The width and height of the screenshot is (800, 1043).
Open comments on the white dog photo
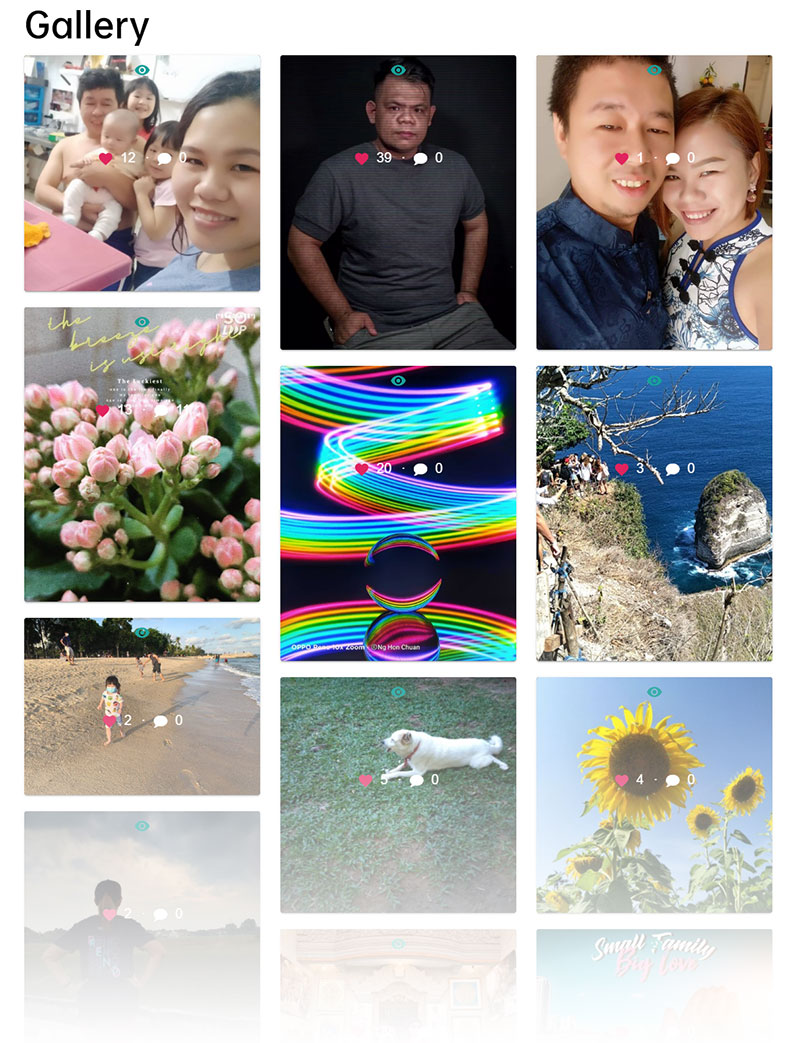[417, 780]
